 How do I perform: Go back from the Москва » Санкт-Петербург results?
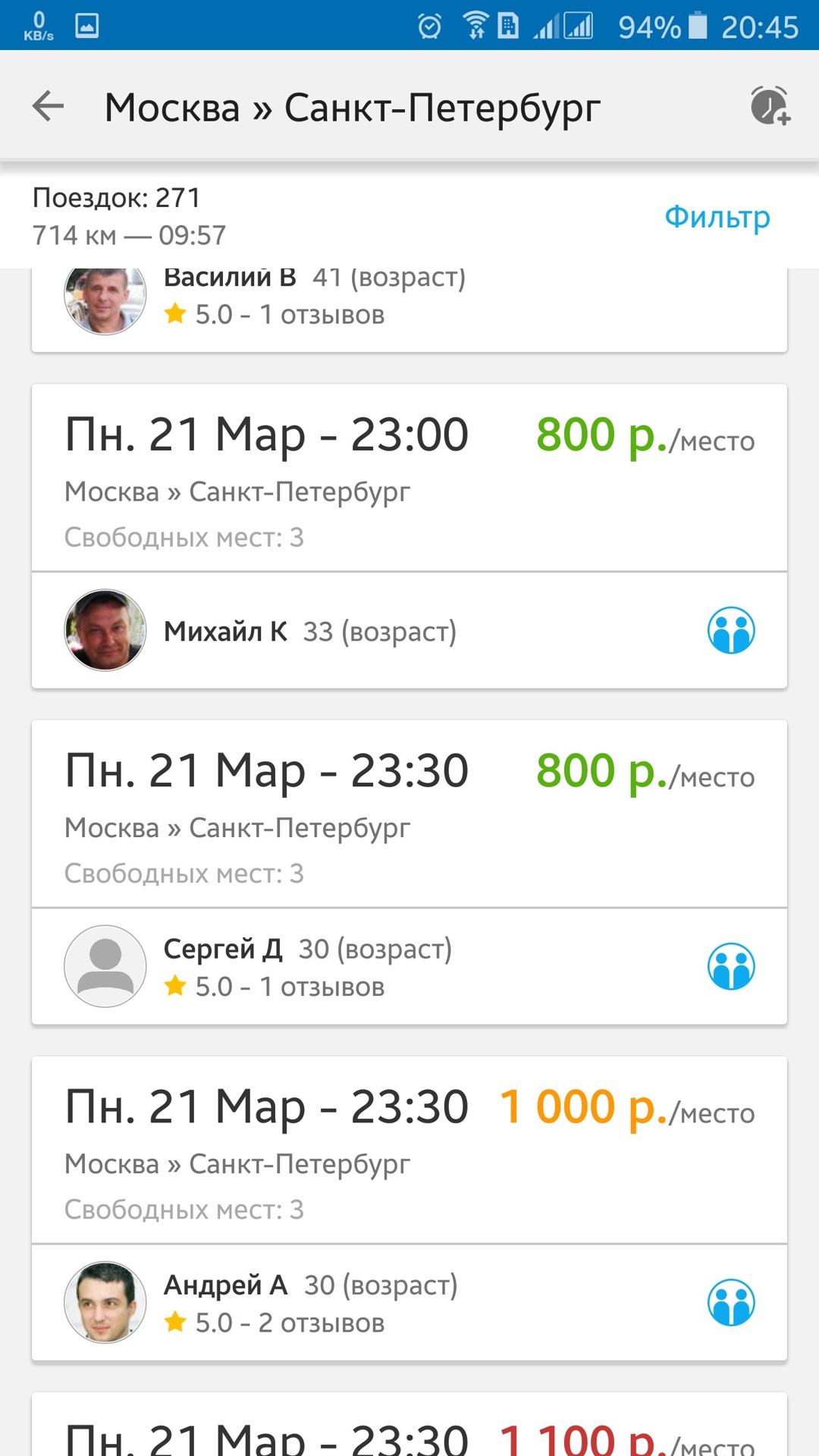pyautogui.click(x=48, y=106)
